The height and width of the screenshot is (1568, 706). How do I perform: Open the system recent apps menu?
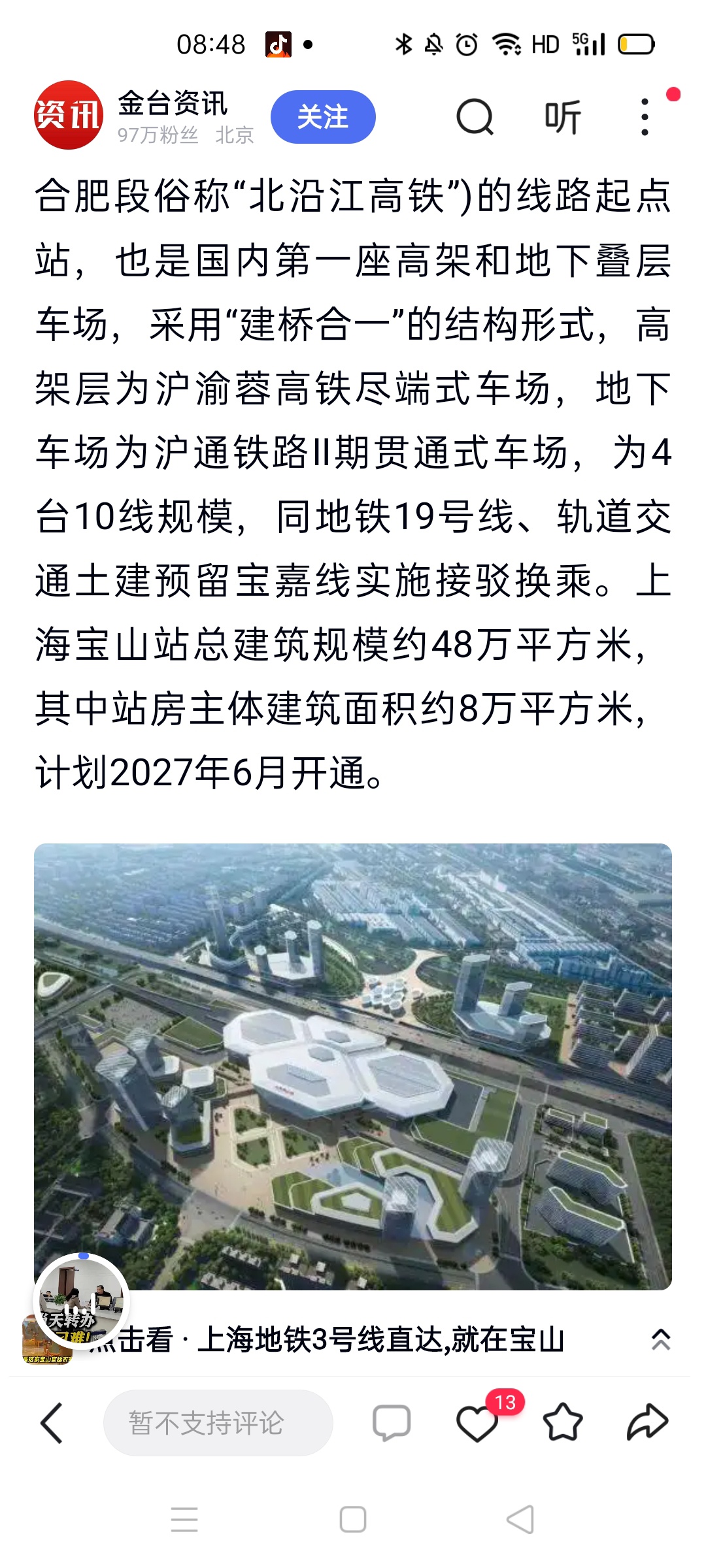184,1520
